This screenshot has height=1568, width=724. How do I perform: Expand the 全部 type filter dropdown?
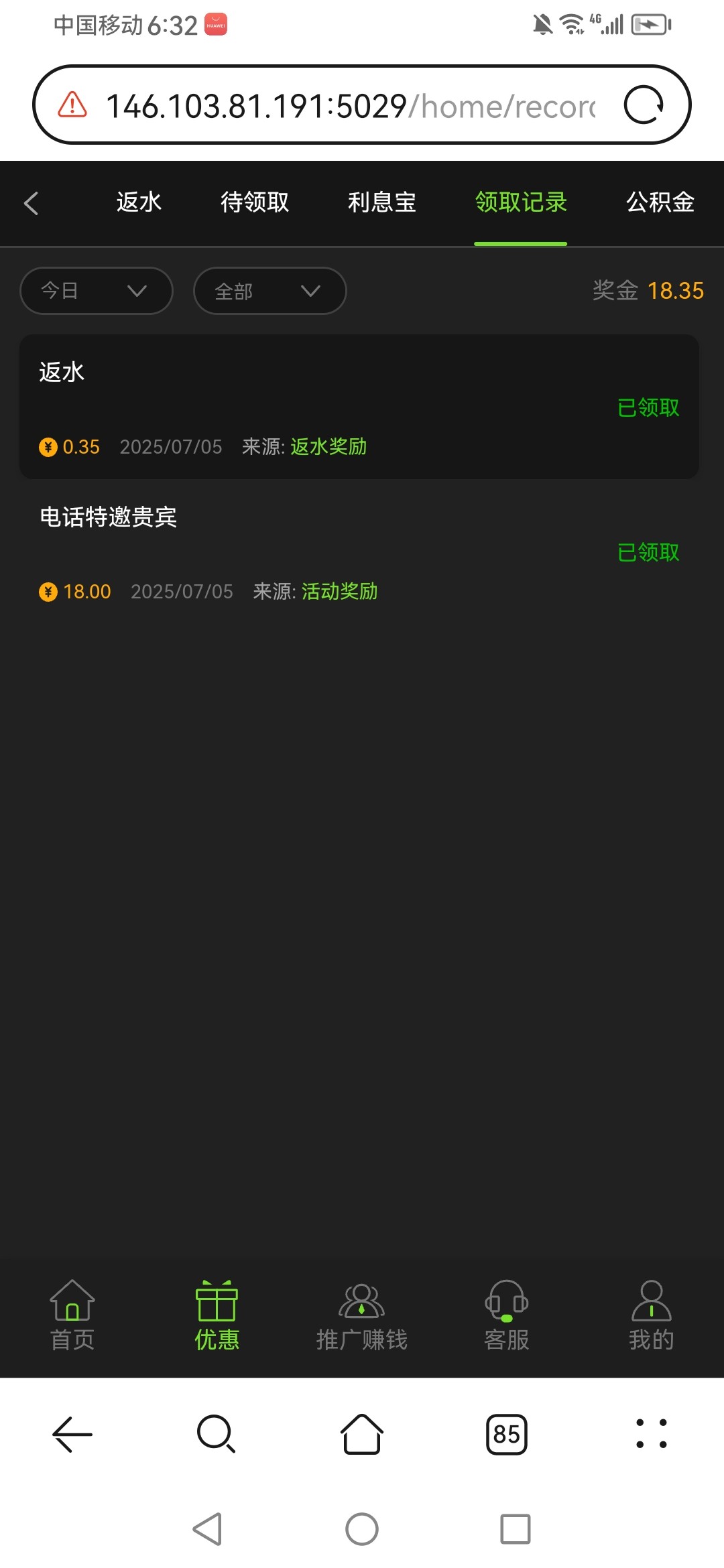click(269, 291)
